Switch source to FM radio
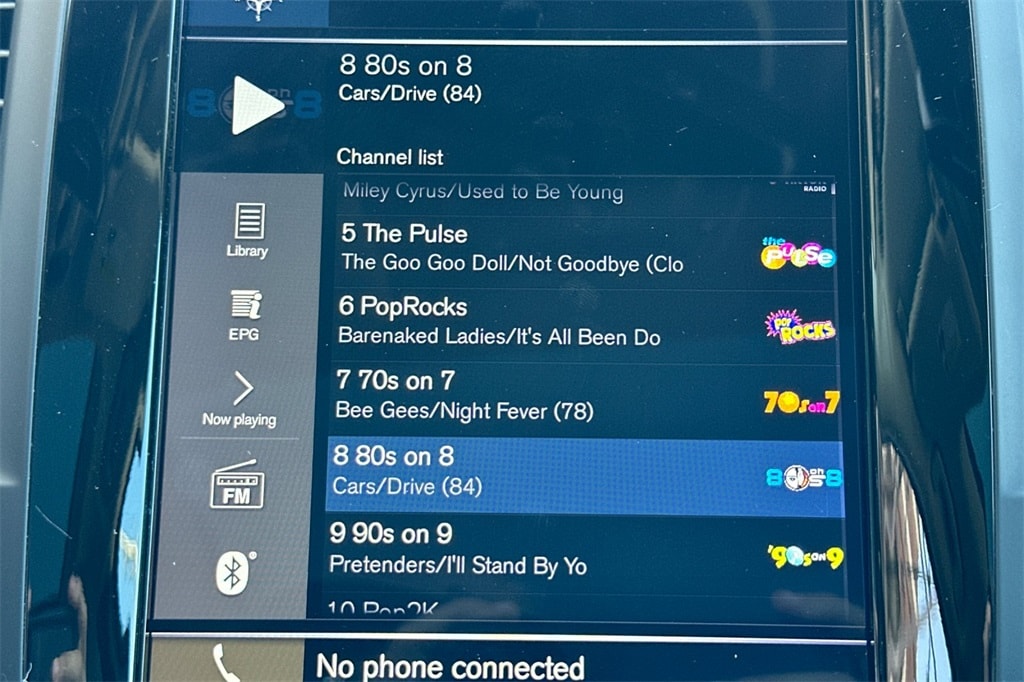 pyautogui.click(x=237, y=484)
